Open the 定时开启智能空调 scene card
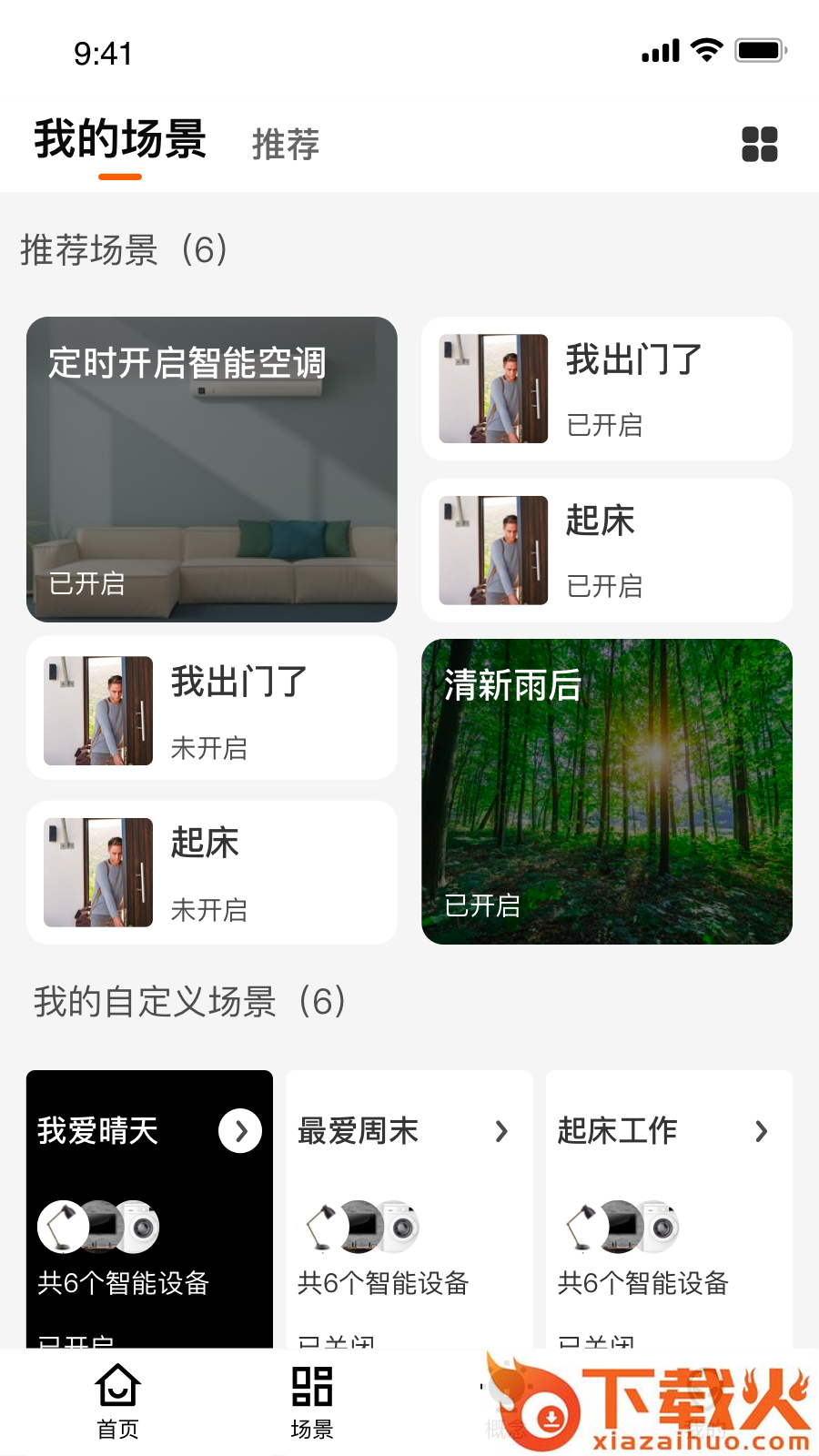The width and height of the screenshot is (819, 1456). coord(212,470)
